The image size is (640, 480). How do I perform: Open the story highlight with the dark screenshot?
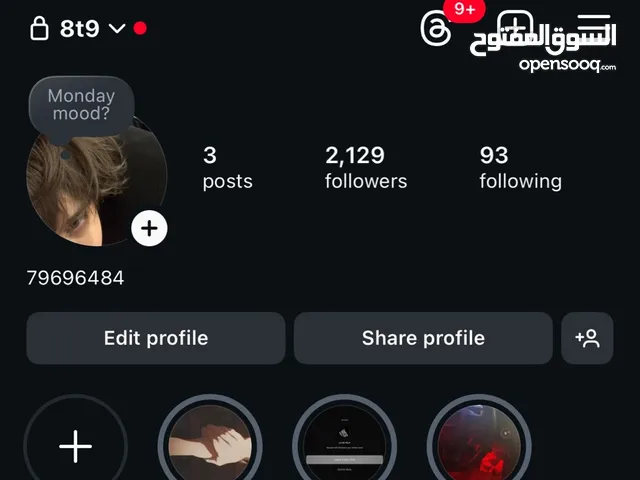pos(344,445)
